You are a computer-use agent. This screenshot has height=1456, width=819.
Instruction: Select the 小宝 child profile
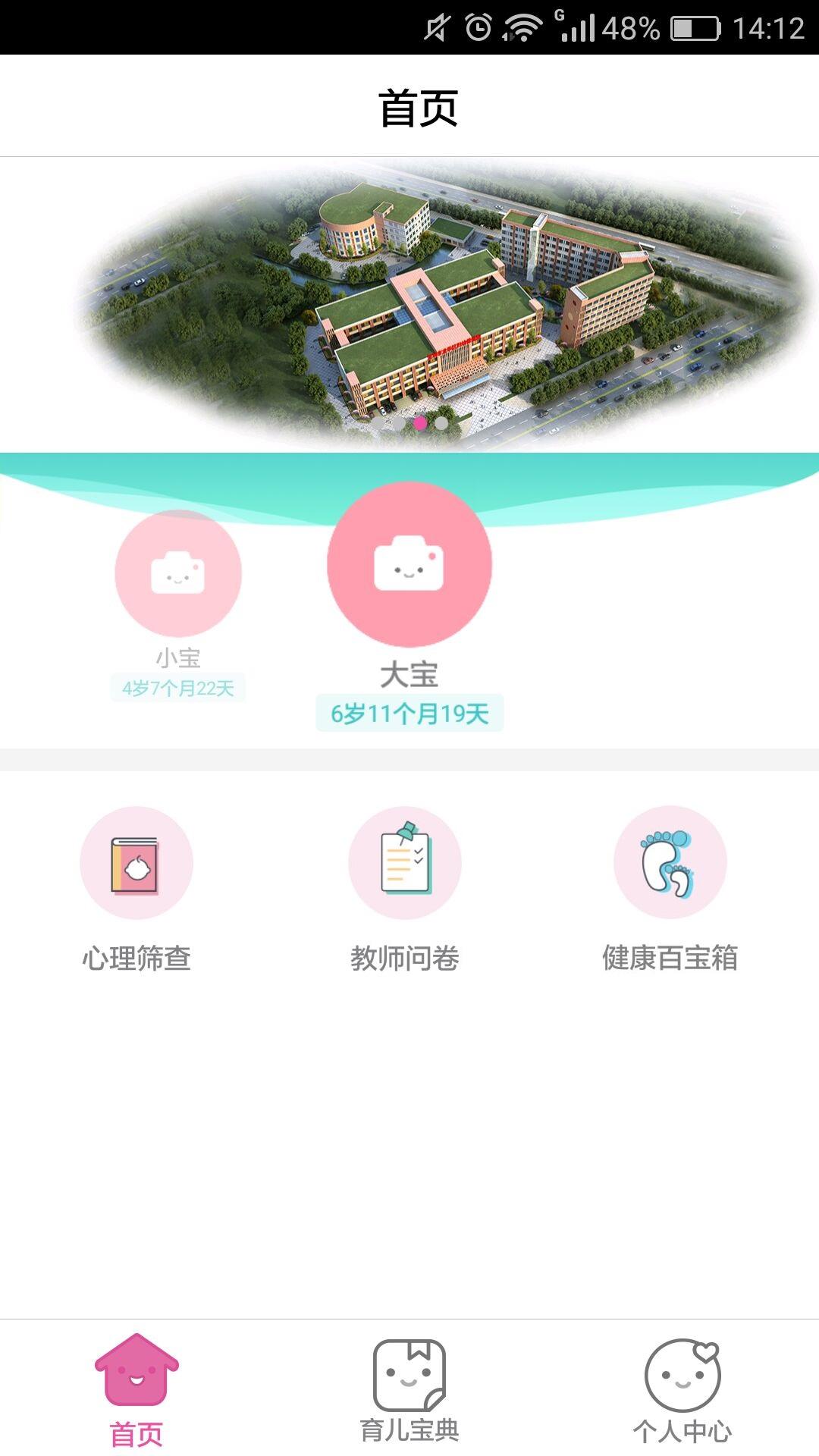(178, 574)
